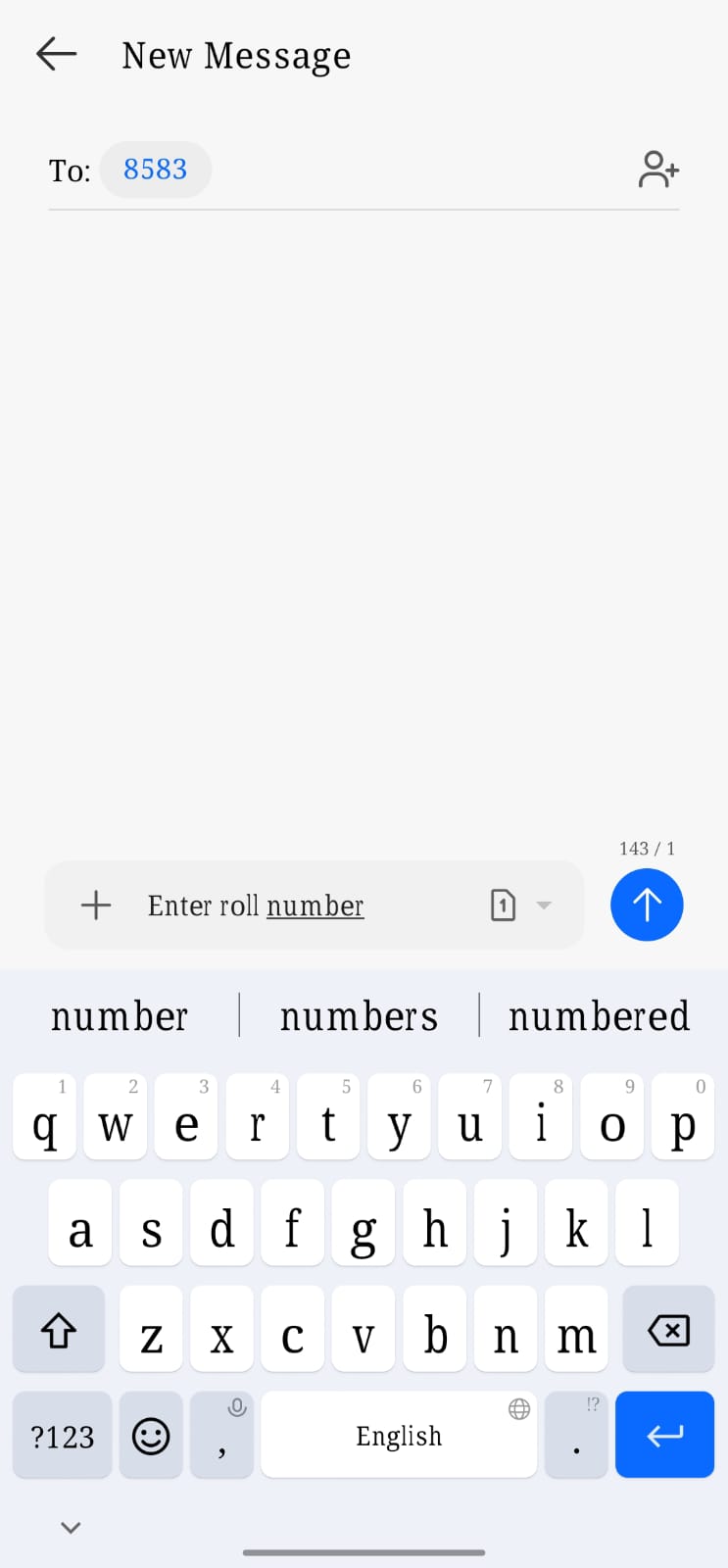728x1568 pixels.
Task: Open the SIM card selector dropdown
Action: 520,905
